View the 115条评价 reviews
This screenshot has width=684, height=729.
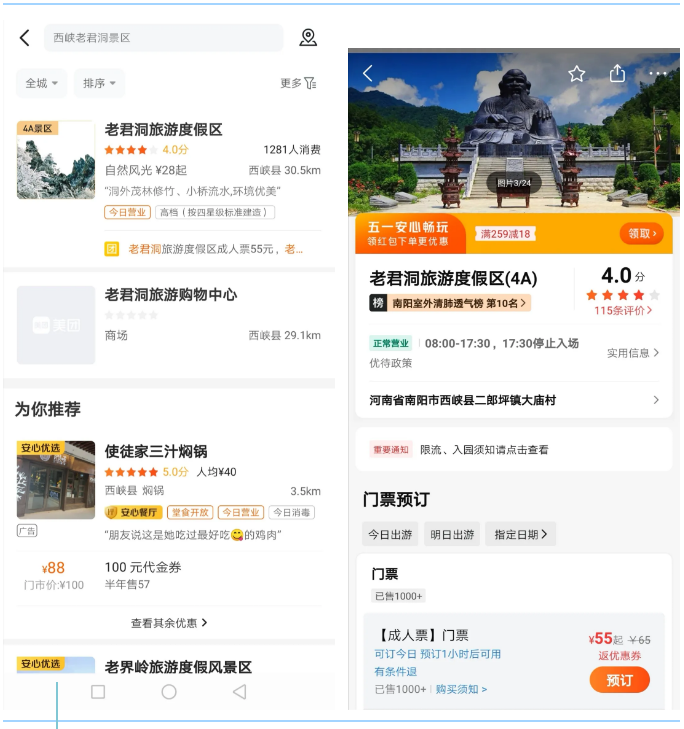coord(623,310)
